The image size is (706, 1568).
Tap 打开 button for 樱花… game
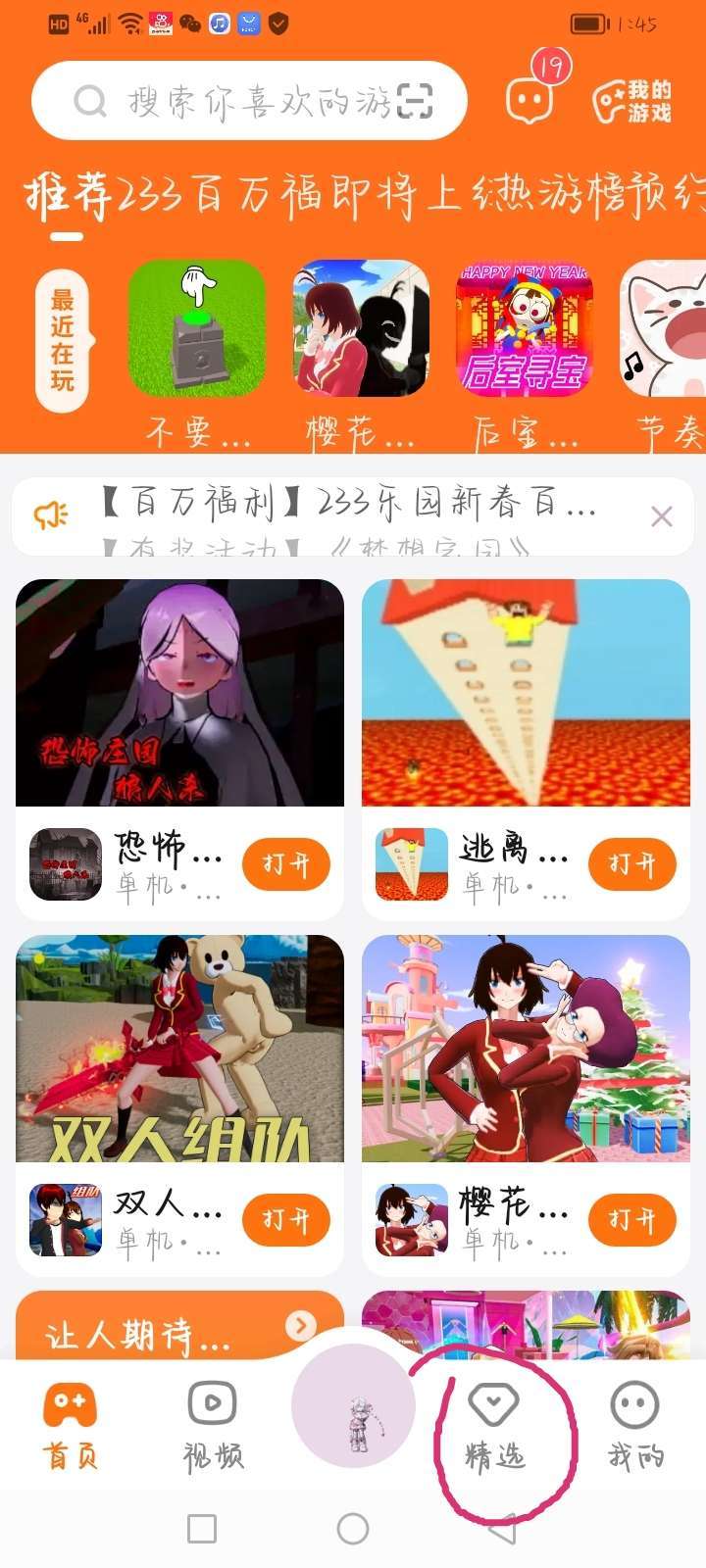pyautogui.click(x=632, y=1220)
